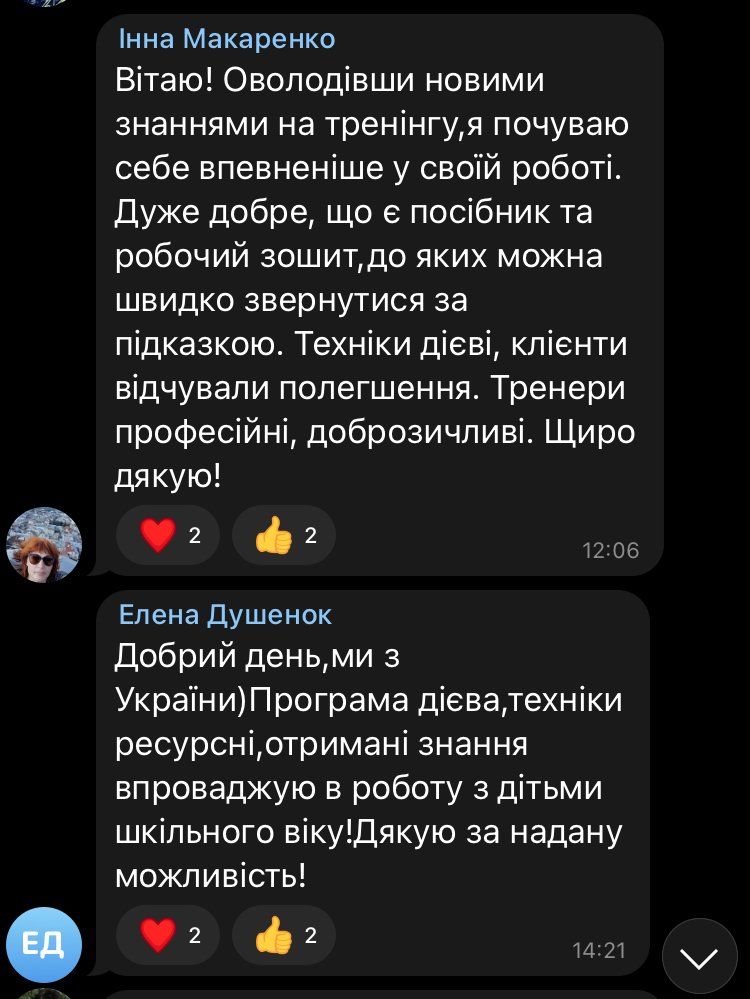
Task: Tap thumbs-up reaction on Інна Макаренко's message
Action: click(284, 535)
